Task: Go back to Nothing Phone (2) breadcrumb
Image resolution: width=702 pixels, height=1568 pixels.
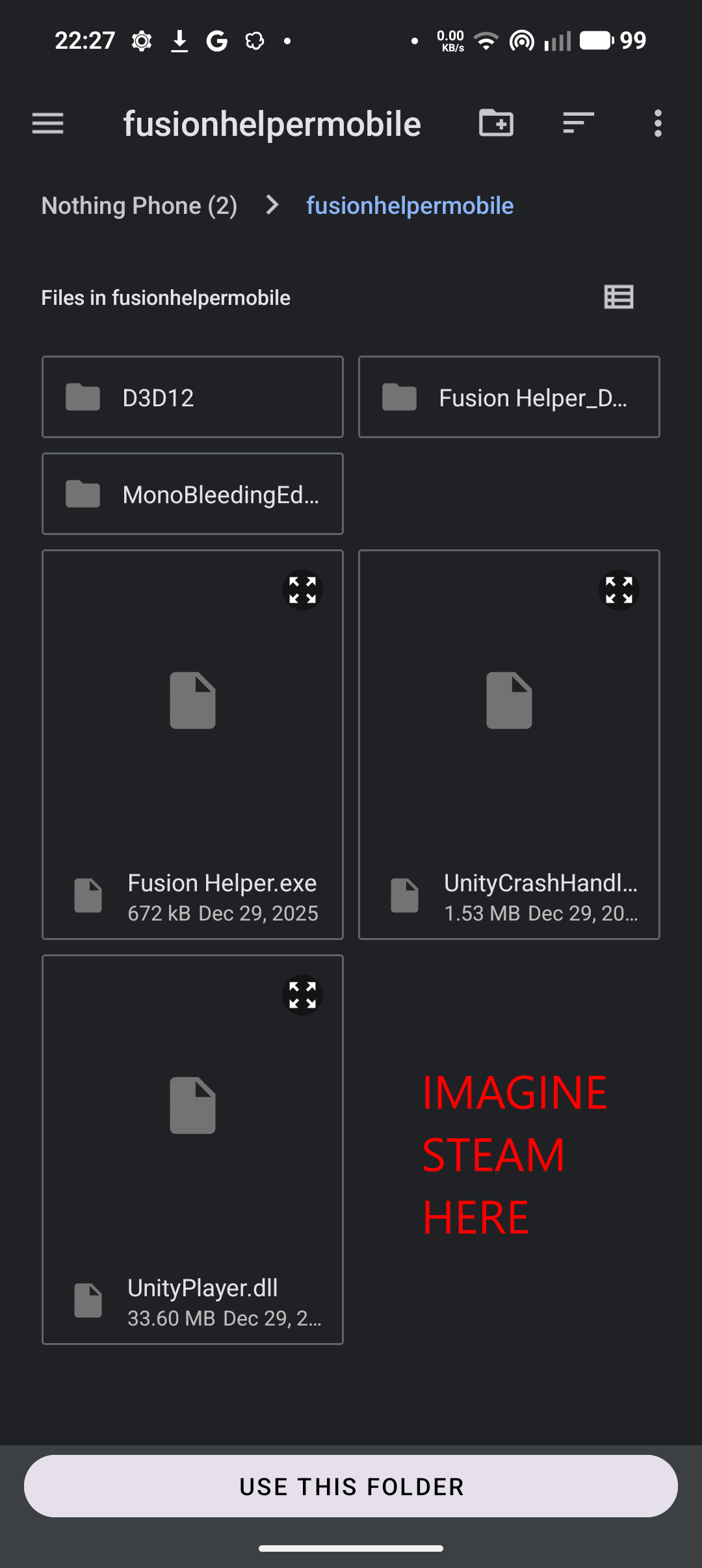Action: click(139, 205)
